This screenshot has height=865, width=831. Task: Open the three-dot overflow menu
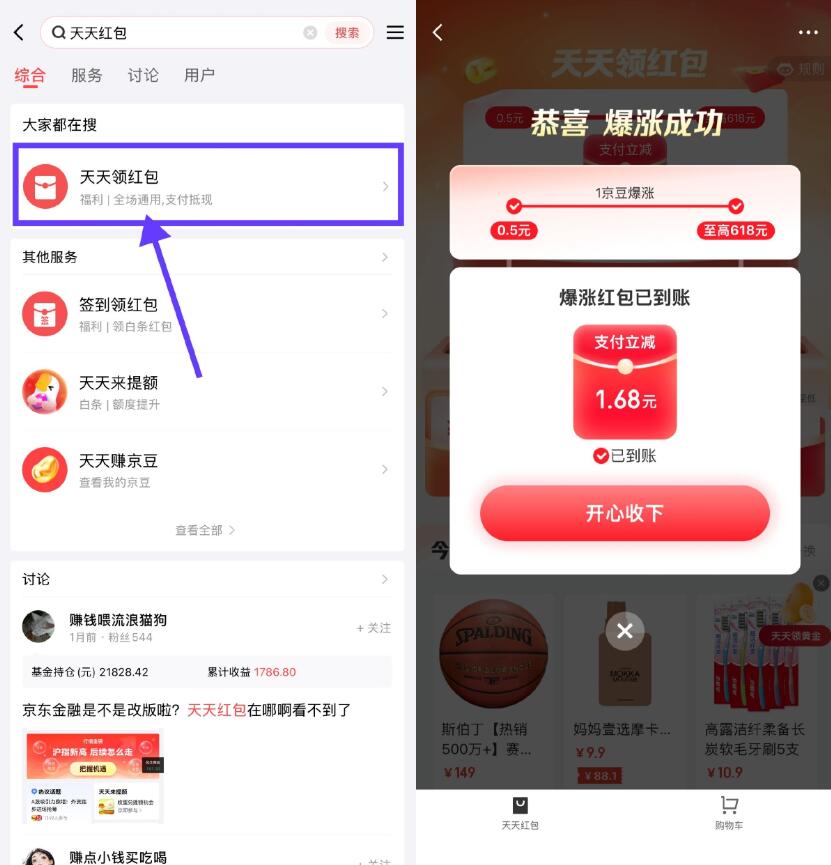[807, 33]
